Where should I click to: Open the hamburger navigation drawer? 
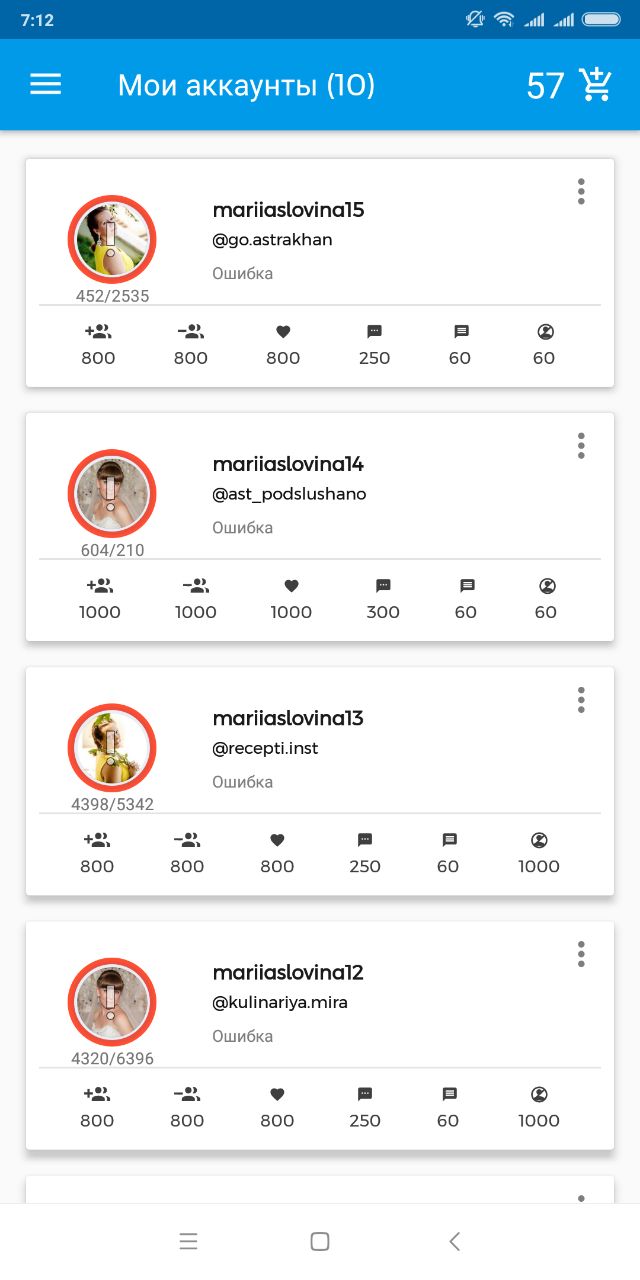[x=46, y=85]
